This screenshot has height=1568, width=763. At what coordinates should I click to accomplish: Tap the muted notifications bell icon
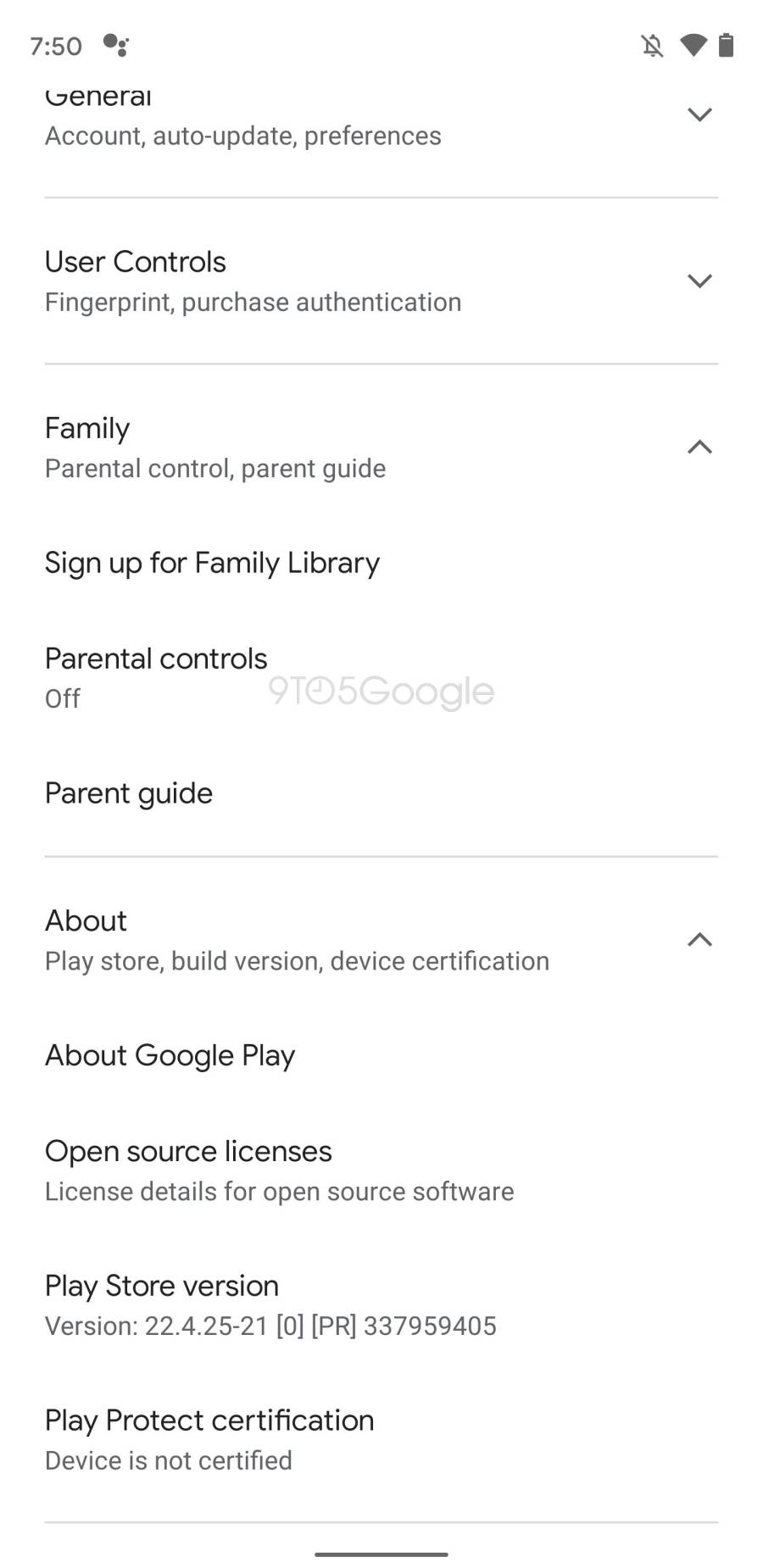pos(651,47)
